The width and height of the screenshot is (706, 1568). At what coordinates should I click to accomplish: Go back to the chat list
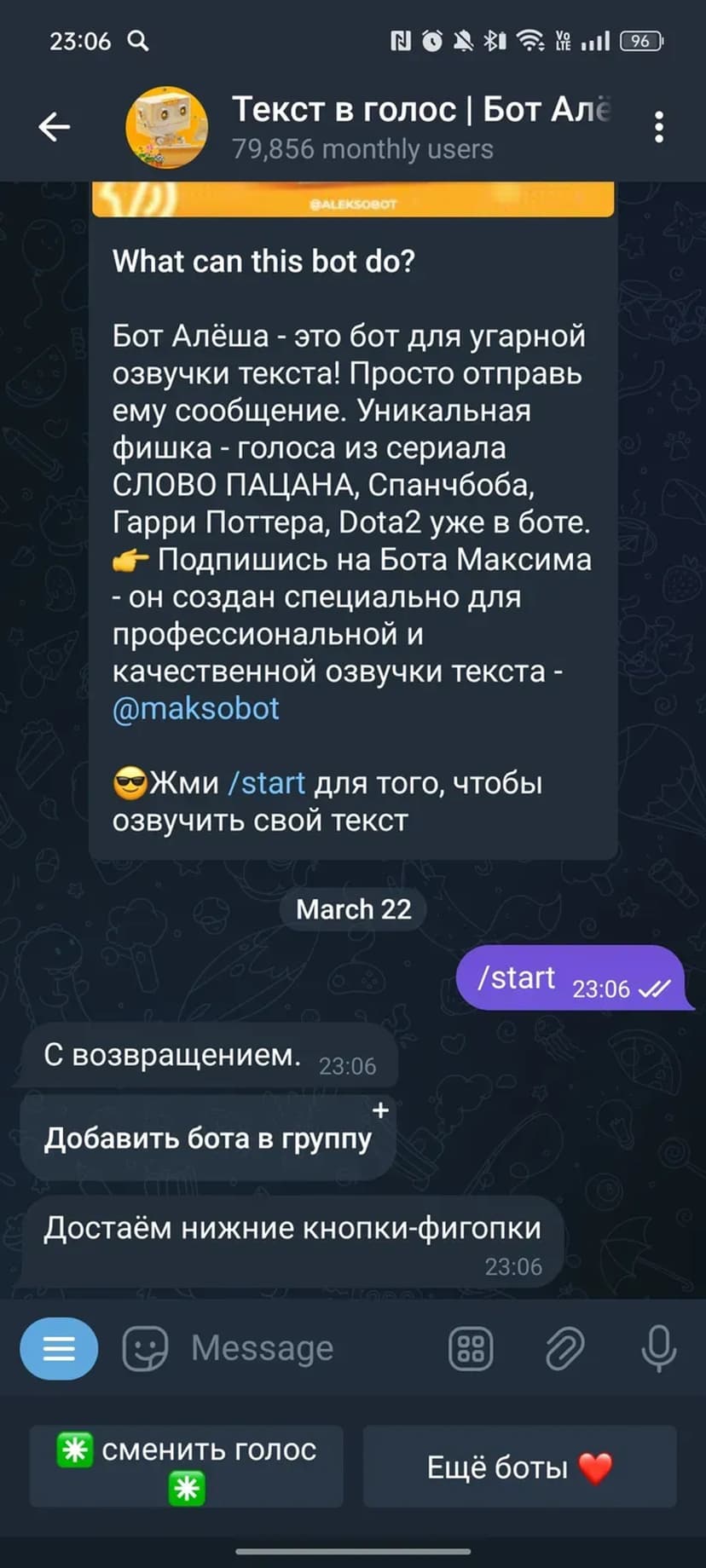click(54, 127)
